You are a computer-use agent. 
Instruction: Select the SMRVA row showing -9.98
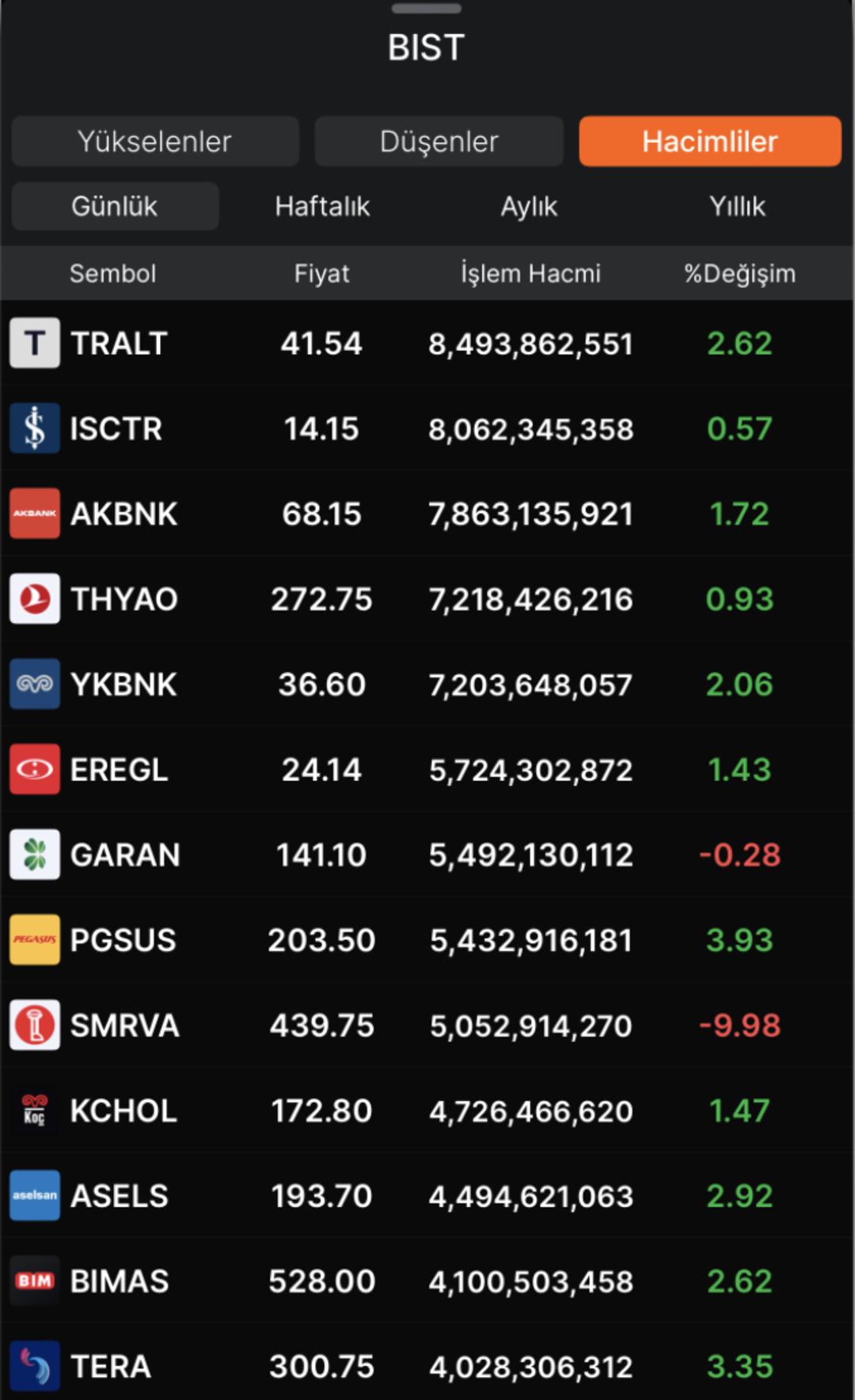[427, 1024]
